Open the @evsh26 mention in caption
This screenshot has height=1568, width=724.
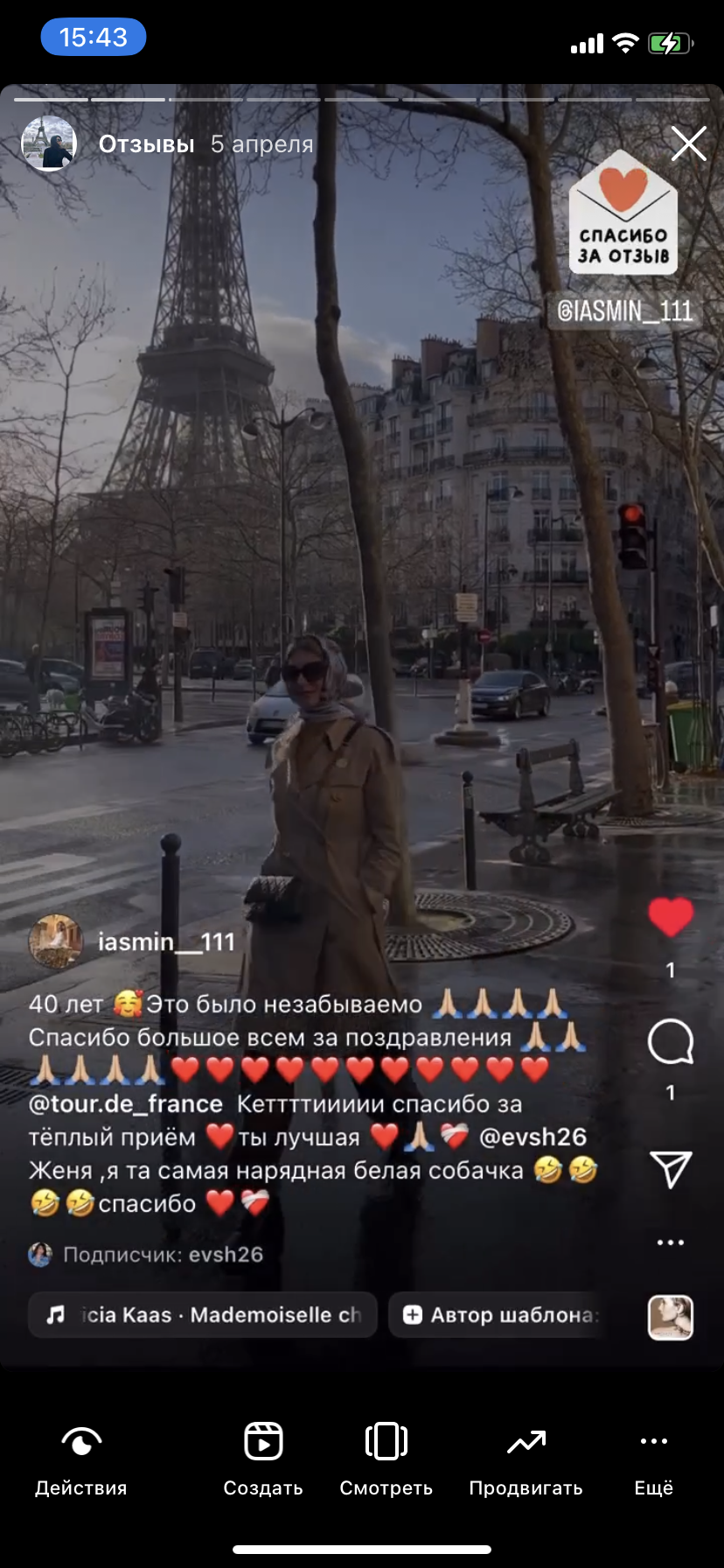click(533, 1137)
